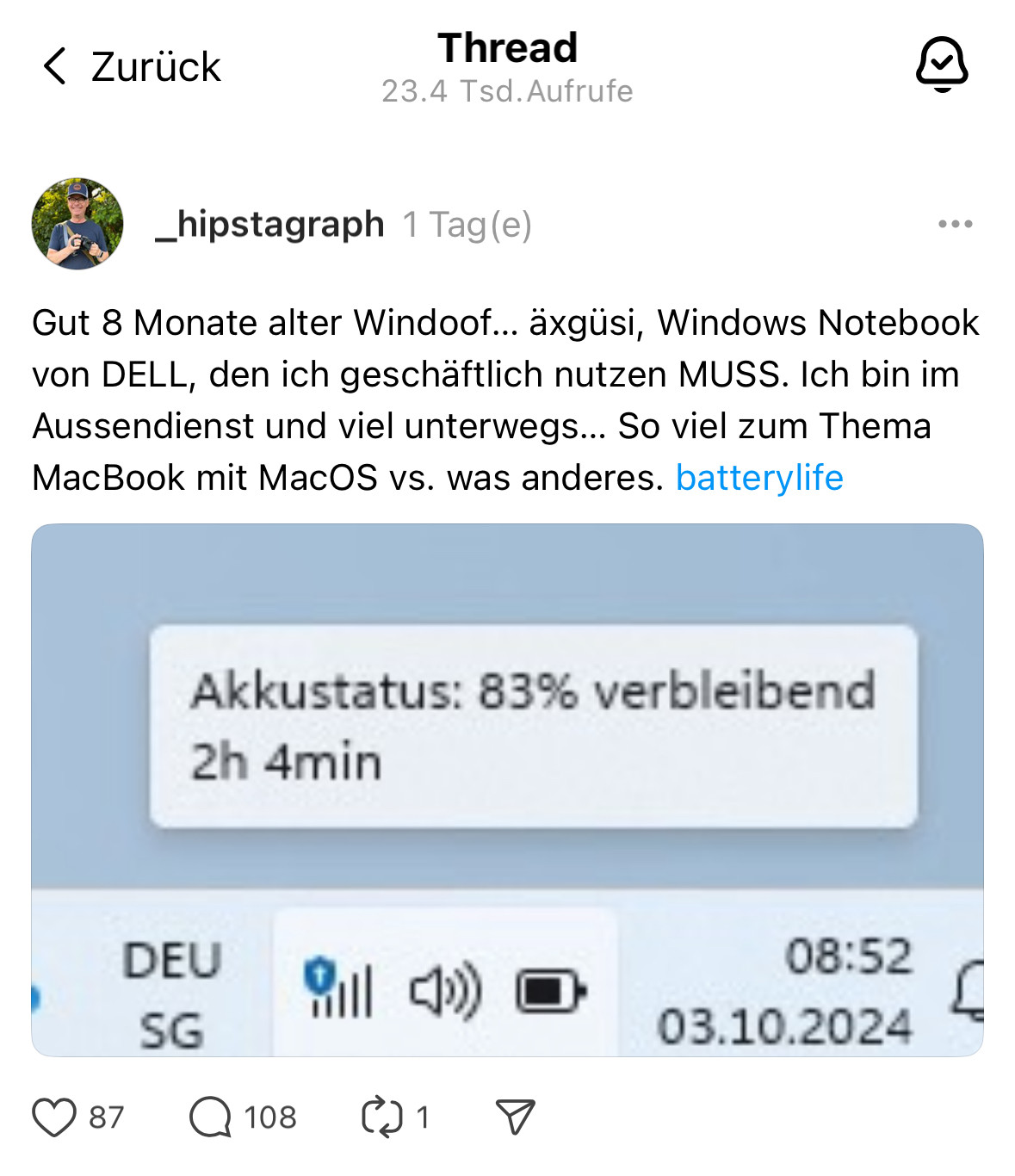The width and height of the screenshot is (1015, 1176).
Task: Open the comments on the post
Action: [211, 1117]
